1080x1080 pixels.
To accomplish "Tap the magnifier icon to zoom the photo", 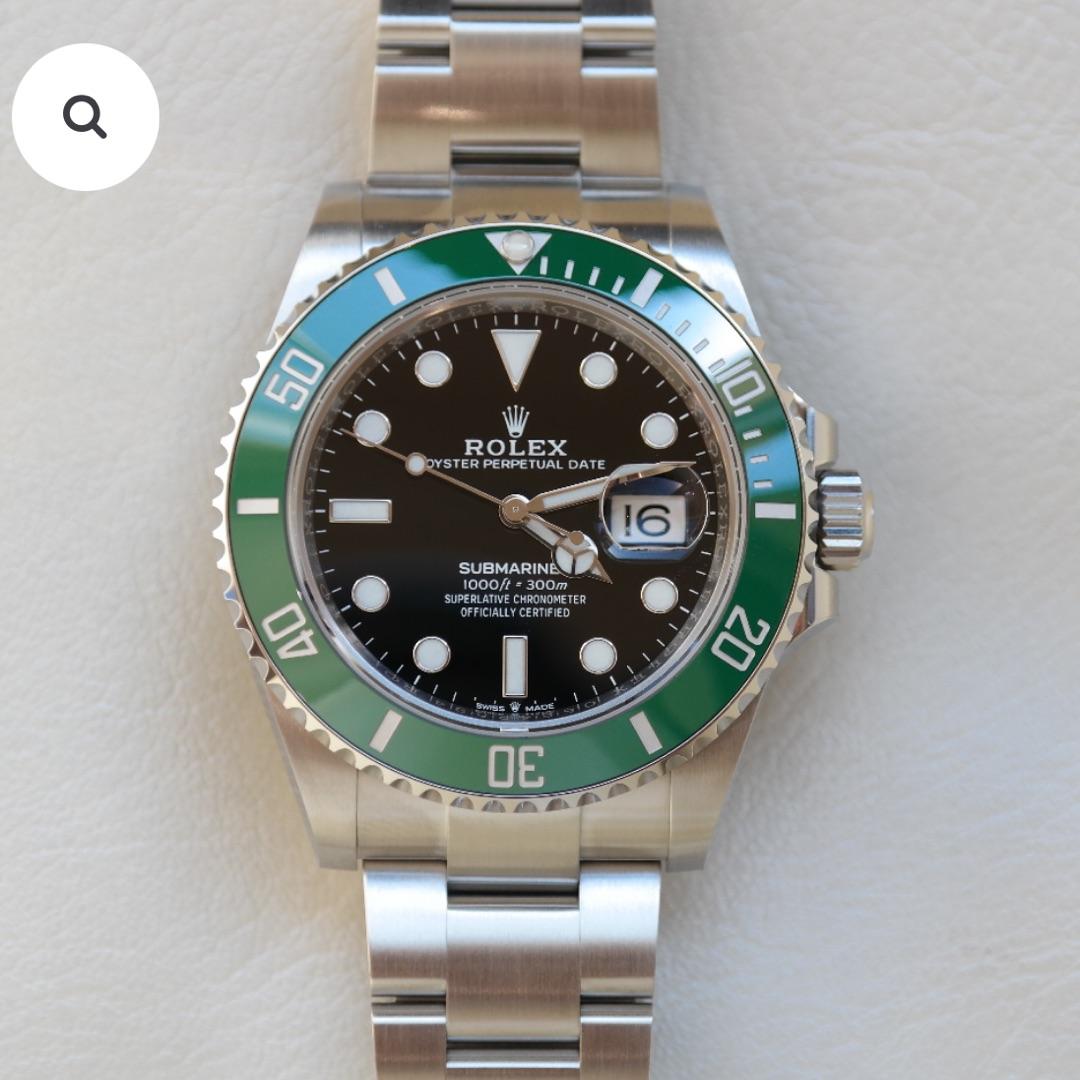I will (x=85, y=117).
